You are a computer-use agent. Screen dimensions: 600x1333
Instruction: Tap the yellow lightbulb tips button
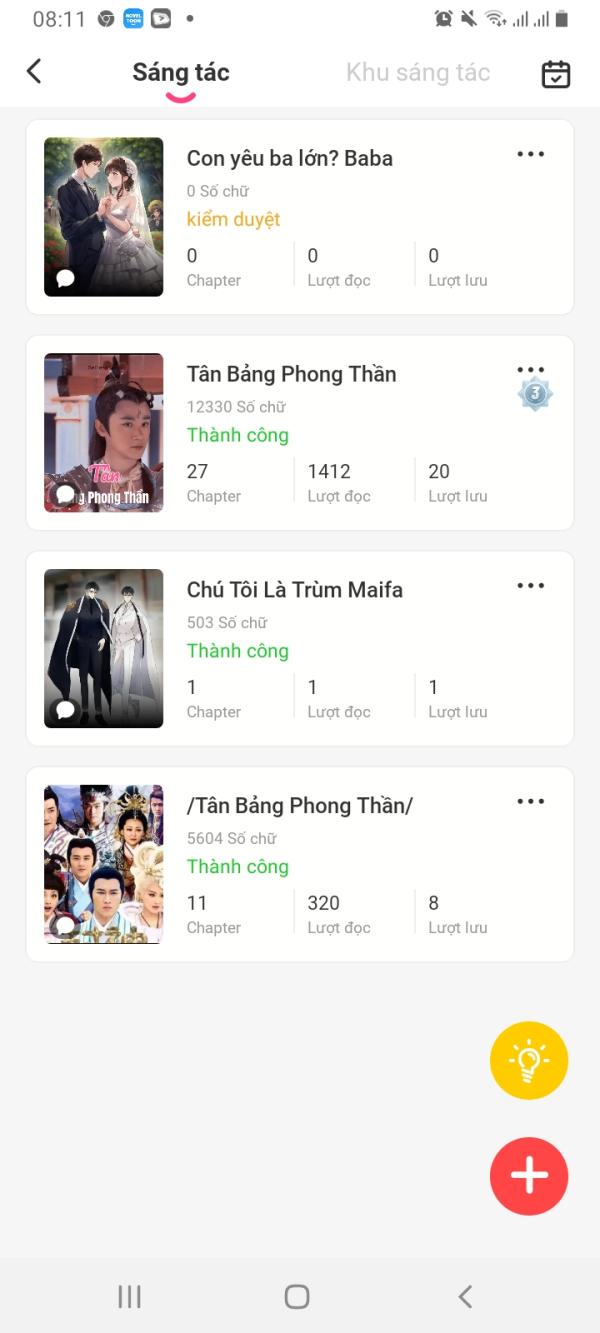pyautogui.click(x=528, y=1060)
